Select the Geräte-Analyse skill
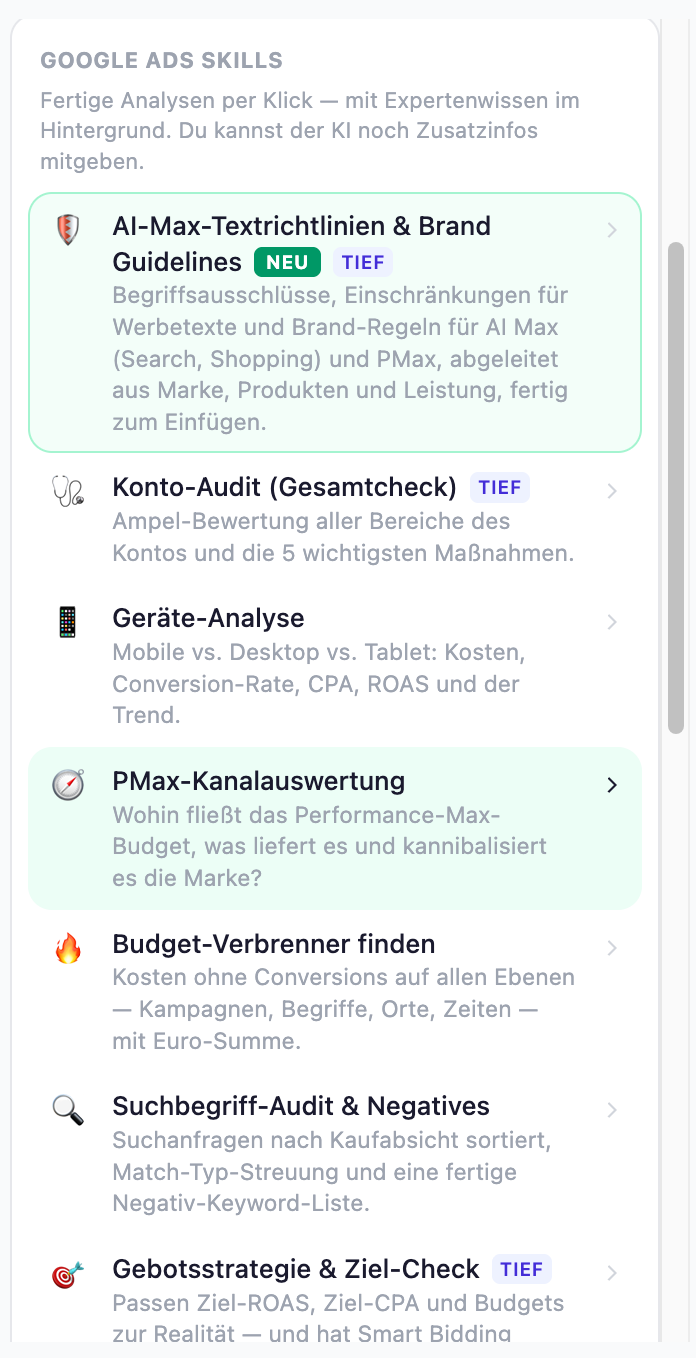The width and height of the screenshot is (696, 1358). (x=335, y=666)
